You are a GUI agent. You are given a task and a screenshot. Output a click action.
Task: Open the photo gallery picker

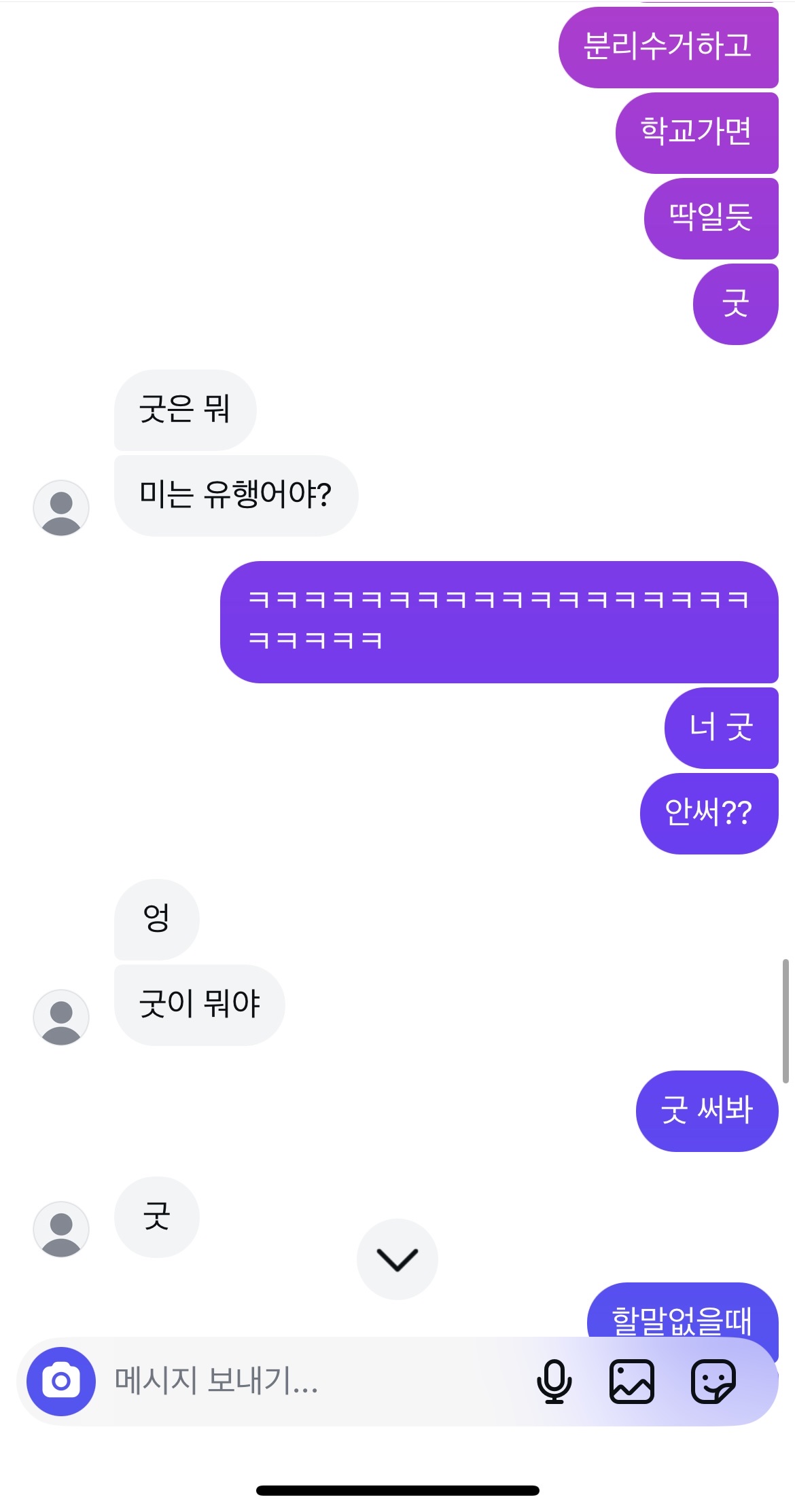click(631, 1381)
